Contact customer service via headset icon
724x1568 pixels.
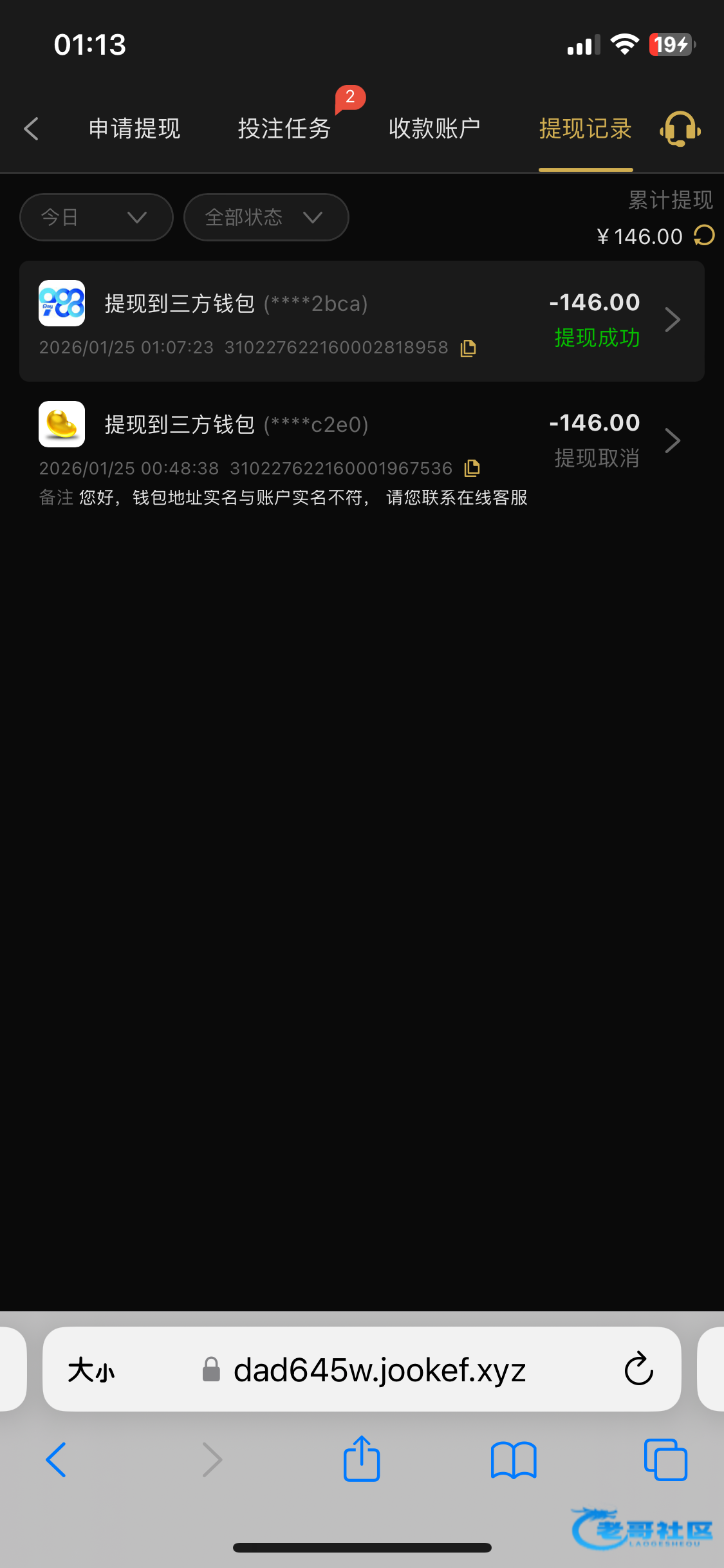tap(680, 129)
